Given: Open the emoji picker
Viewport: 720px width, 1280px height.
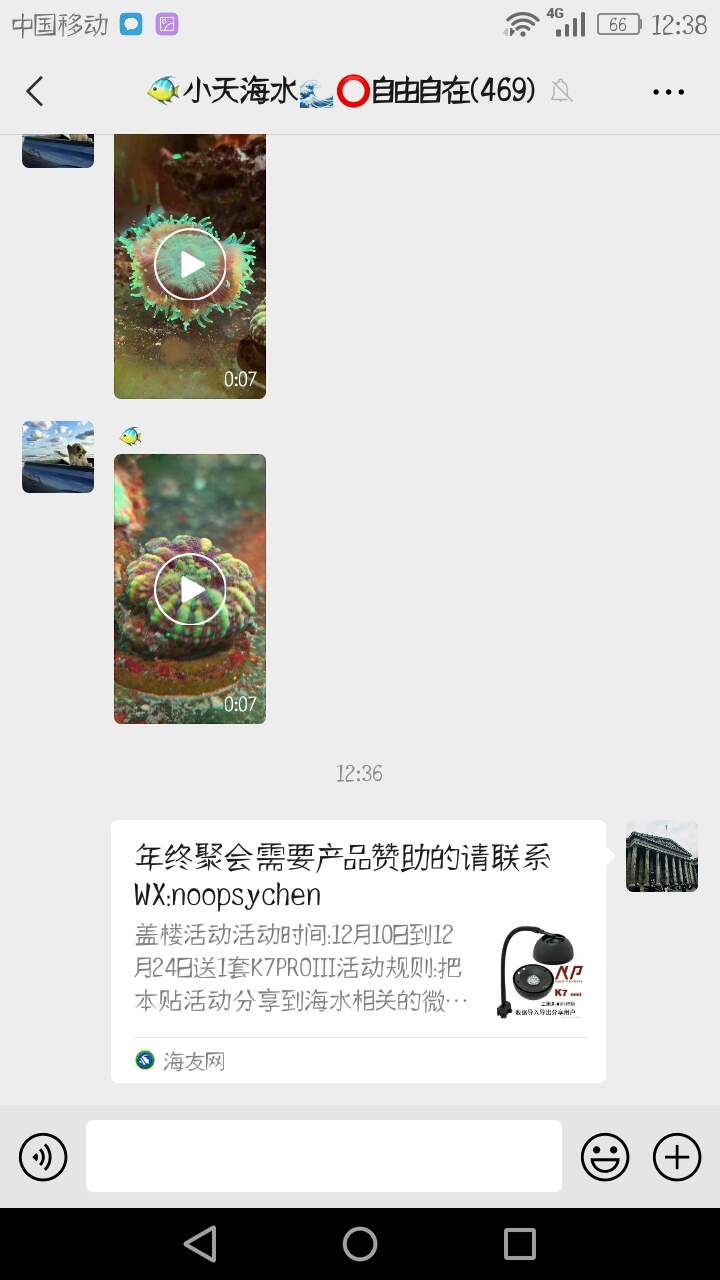Looking at the screenshot, I should 605,1158.
